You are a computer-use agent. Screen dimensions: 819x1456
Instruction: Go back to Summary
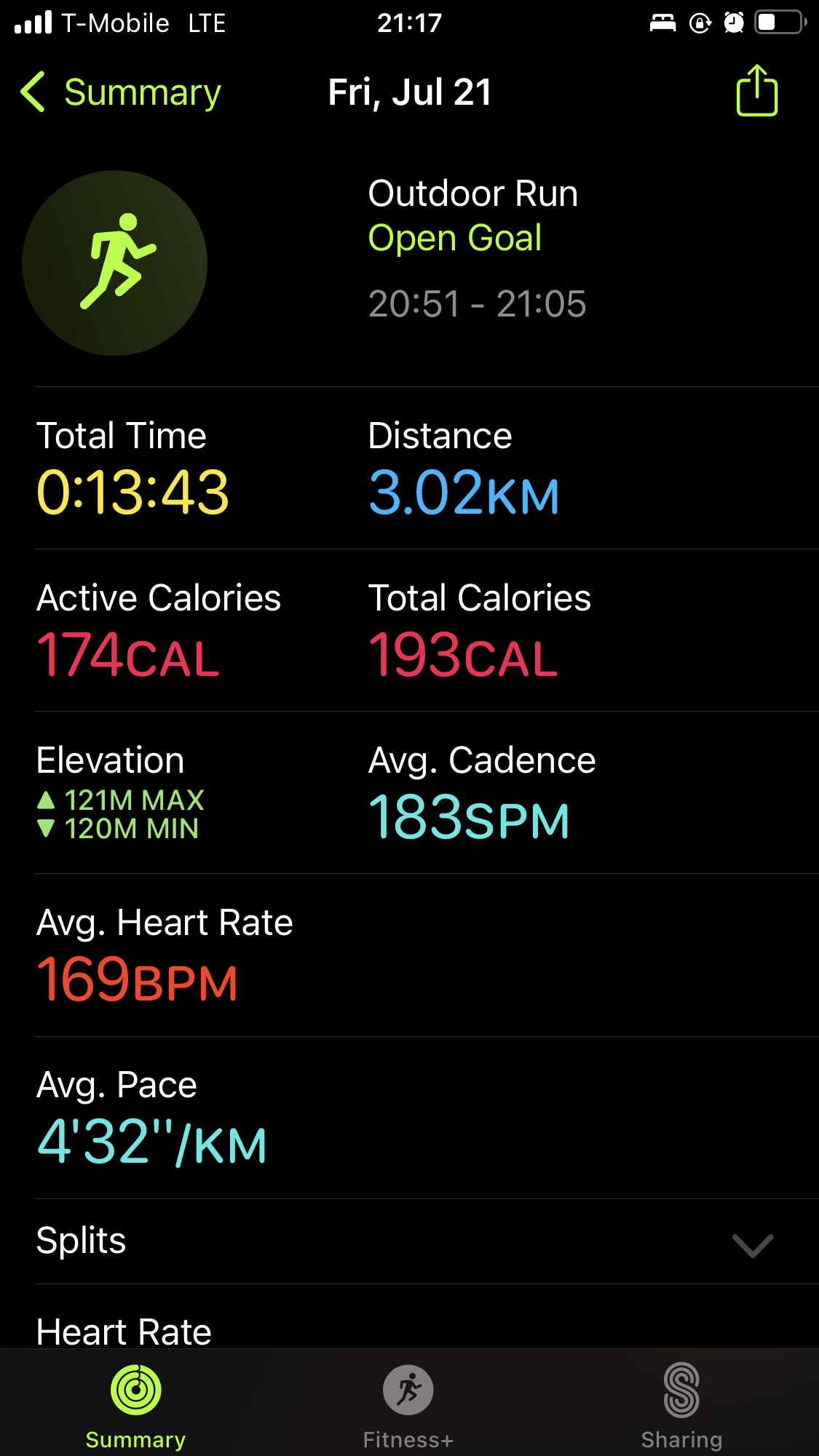tap(121, 92)
